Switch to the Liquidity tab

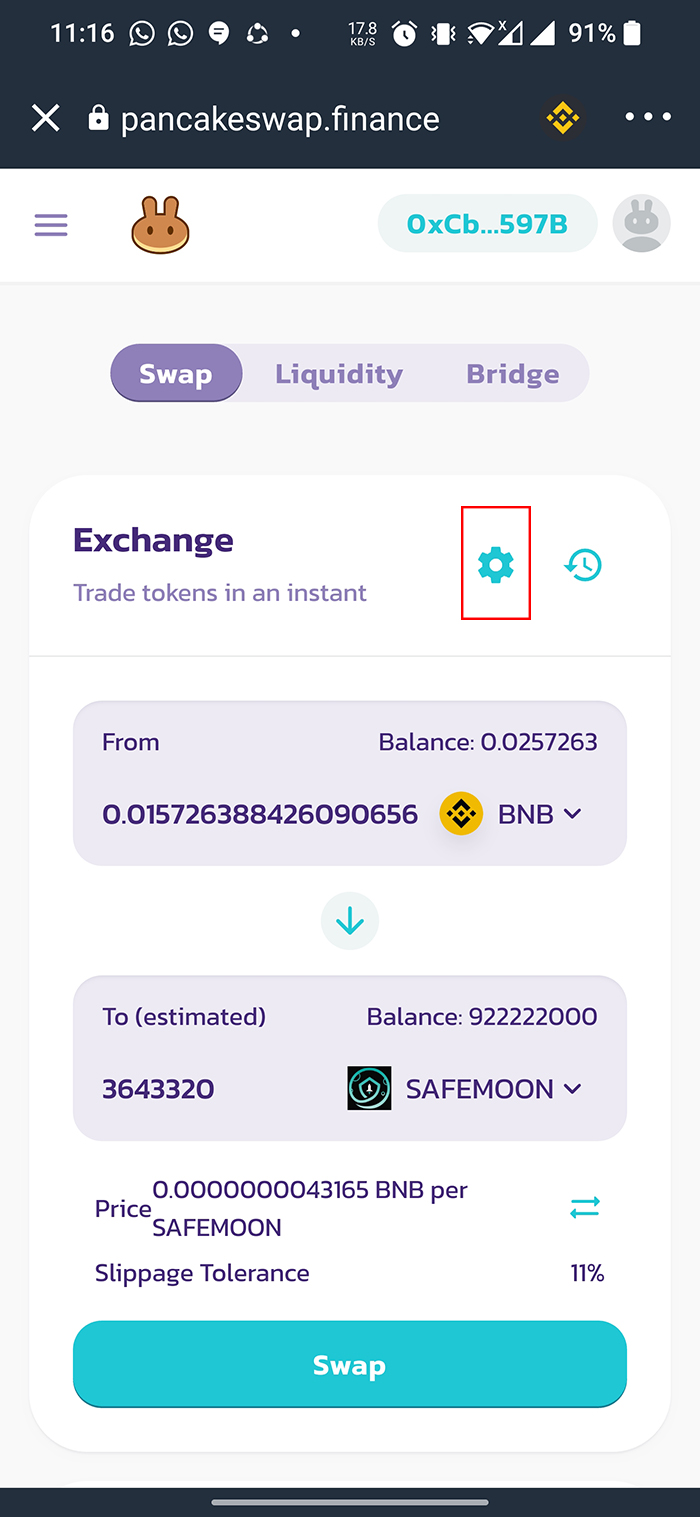(x=339, y=374)
